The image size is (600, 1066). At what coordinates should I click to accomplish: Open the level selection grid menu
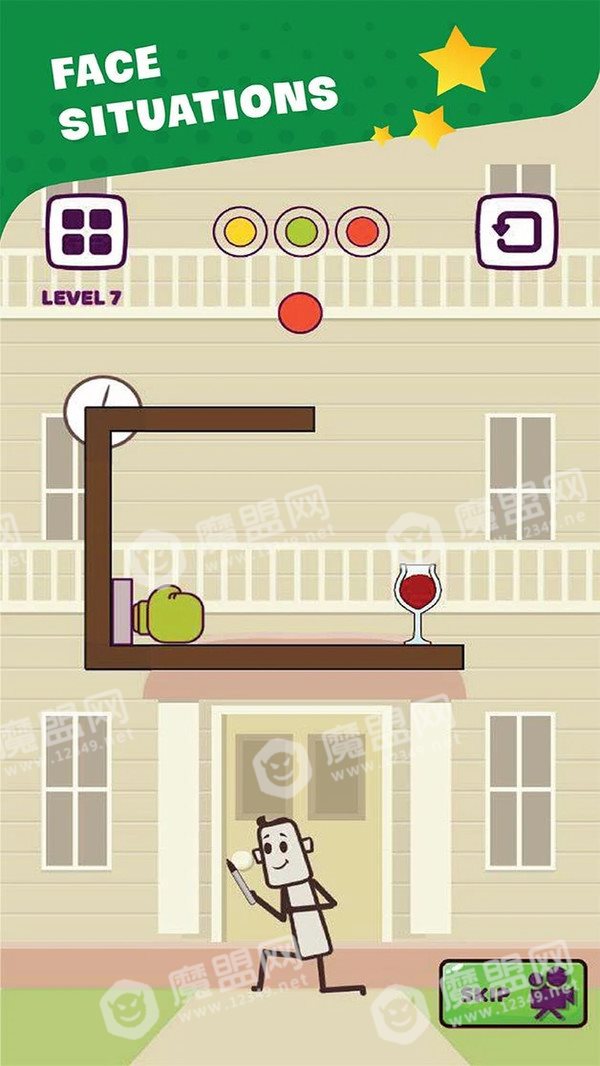click(x=86, y=231)
